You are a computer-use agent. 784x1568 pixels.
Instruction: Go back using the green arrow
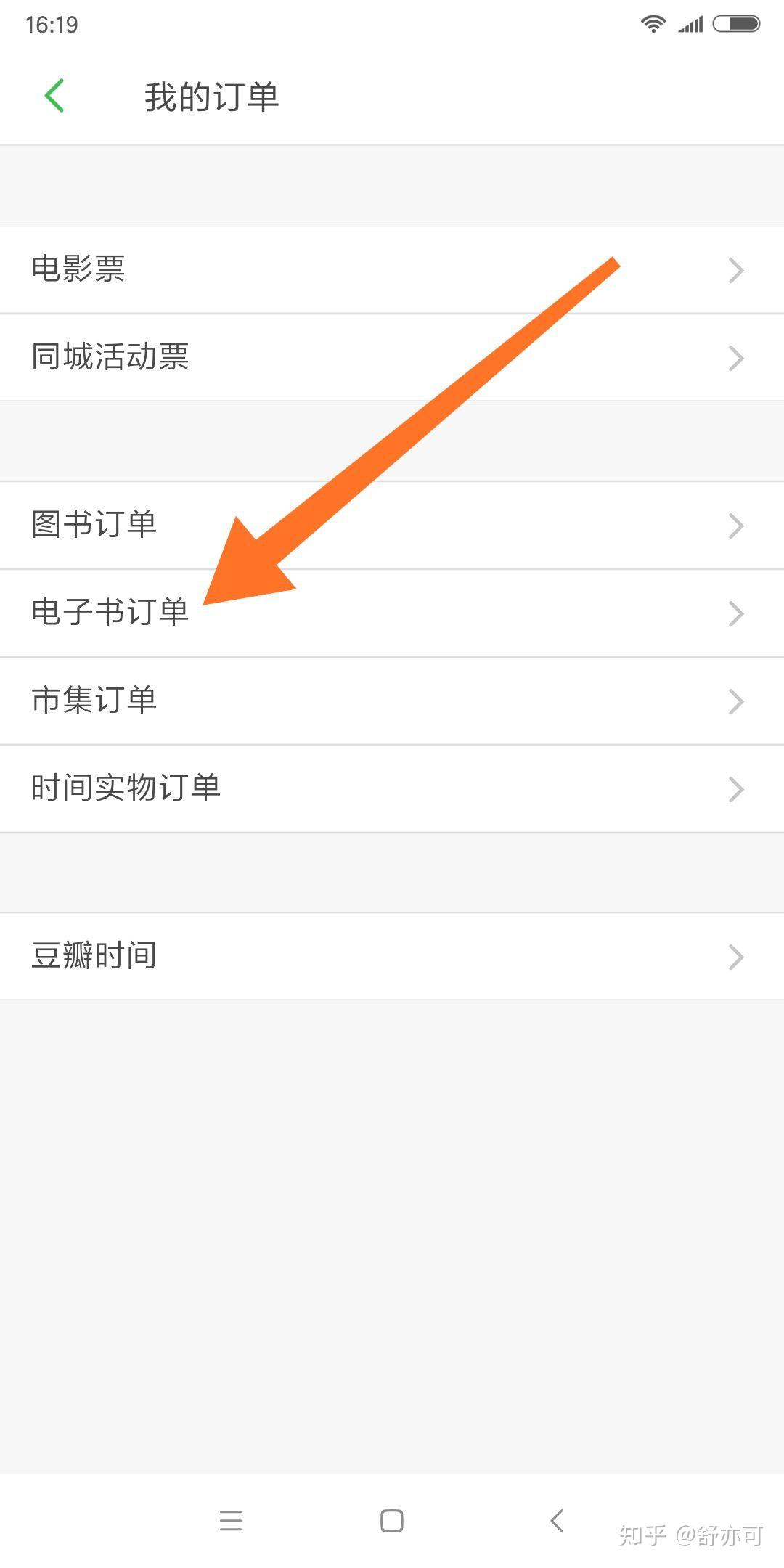[x=54, y=96]
